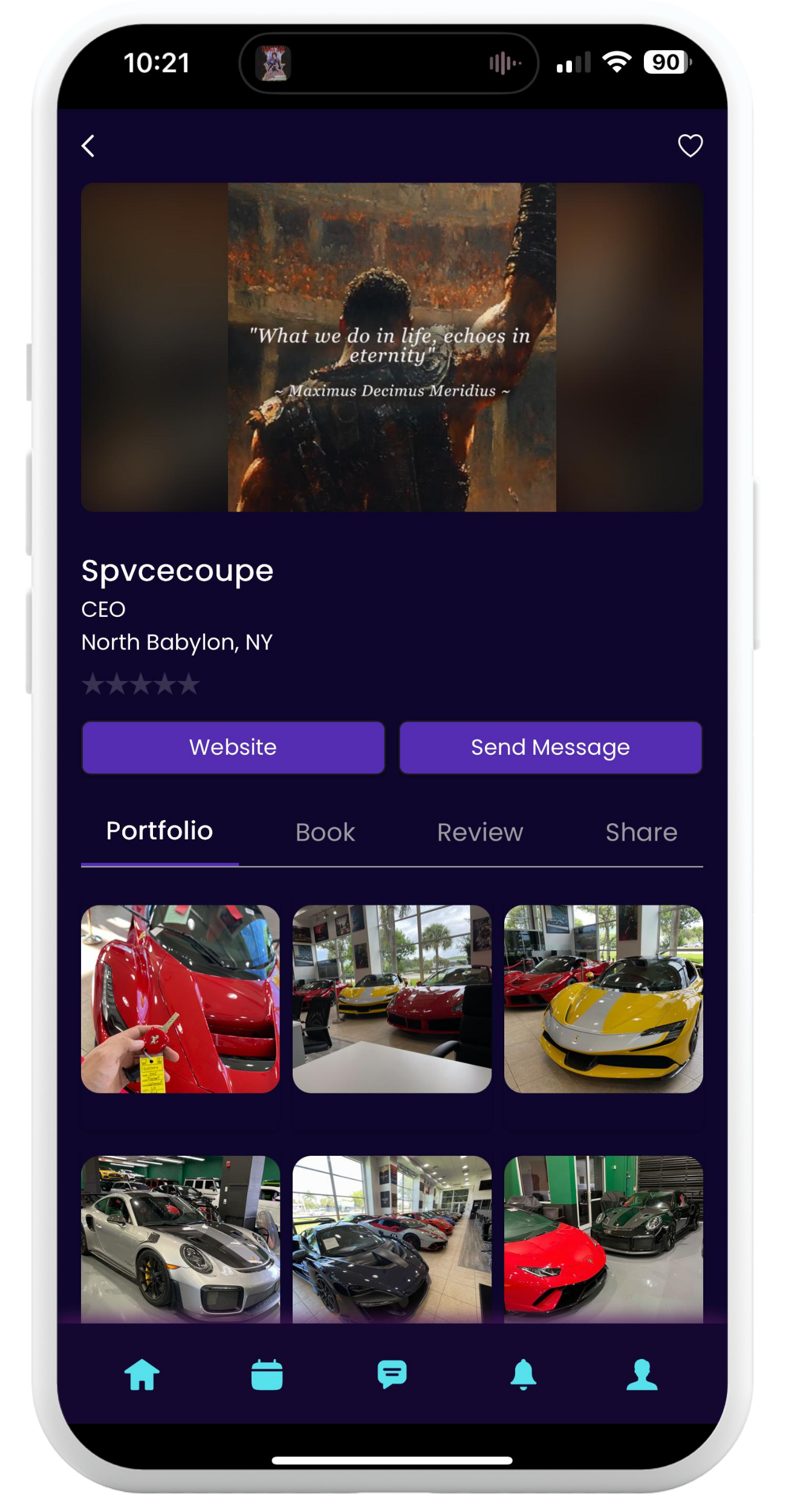This screenshot has width=786, height=1512.
Task: View the silver Porsche photo
Action: pyautogui.click(x=180, y=1239)
